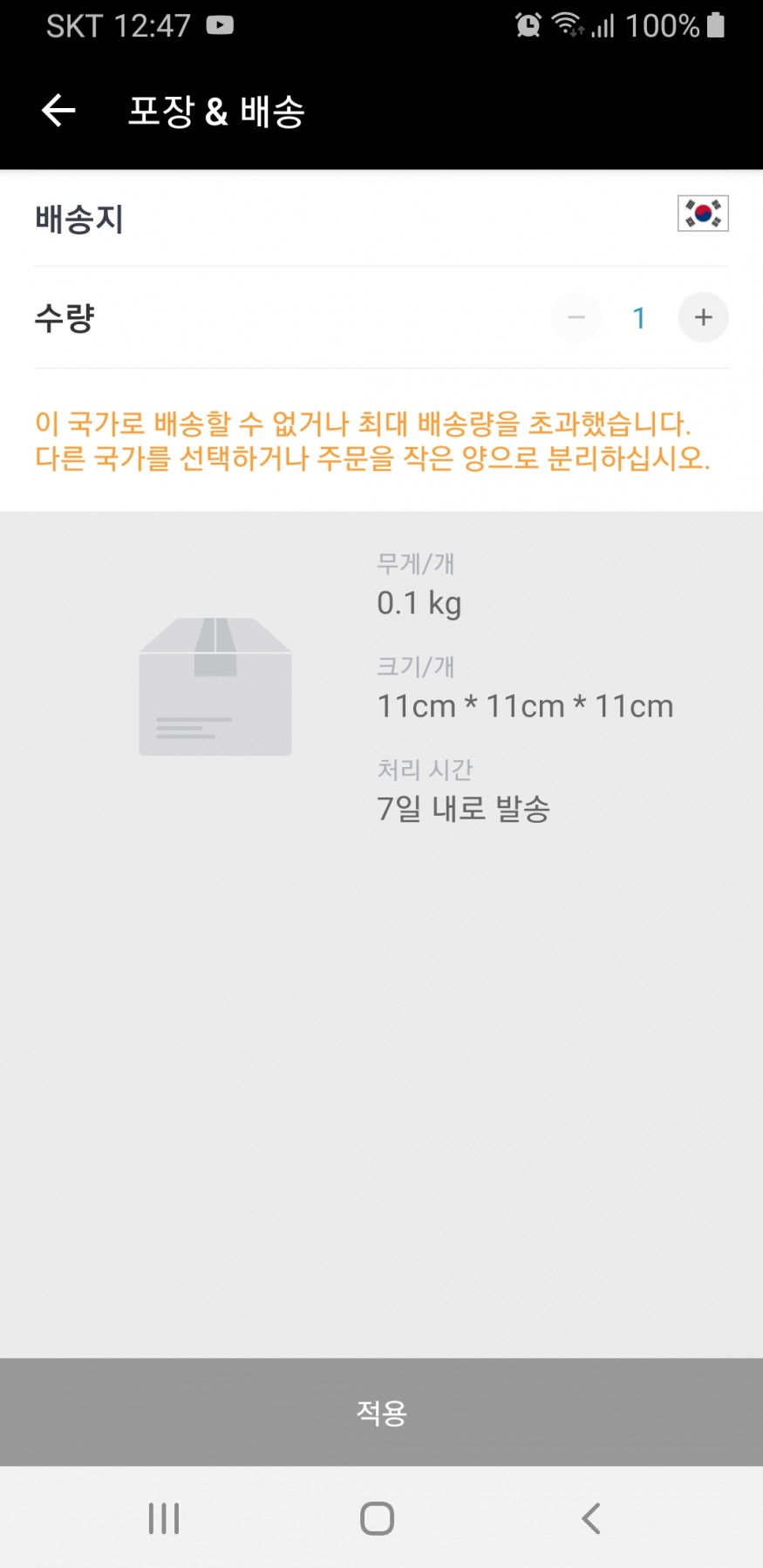Screen dimensions: 763x1568
Task: Go to the home screen
Action: [x=377, y=1518]
